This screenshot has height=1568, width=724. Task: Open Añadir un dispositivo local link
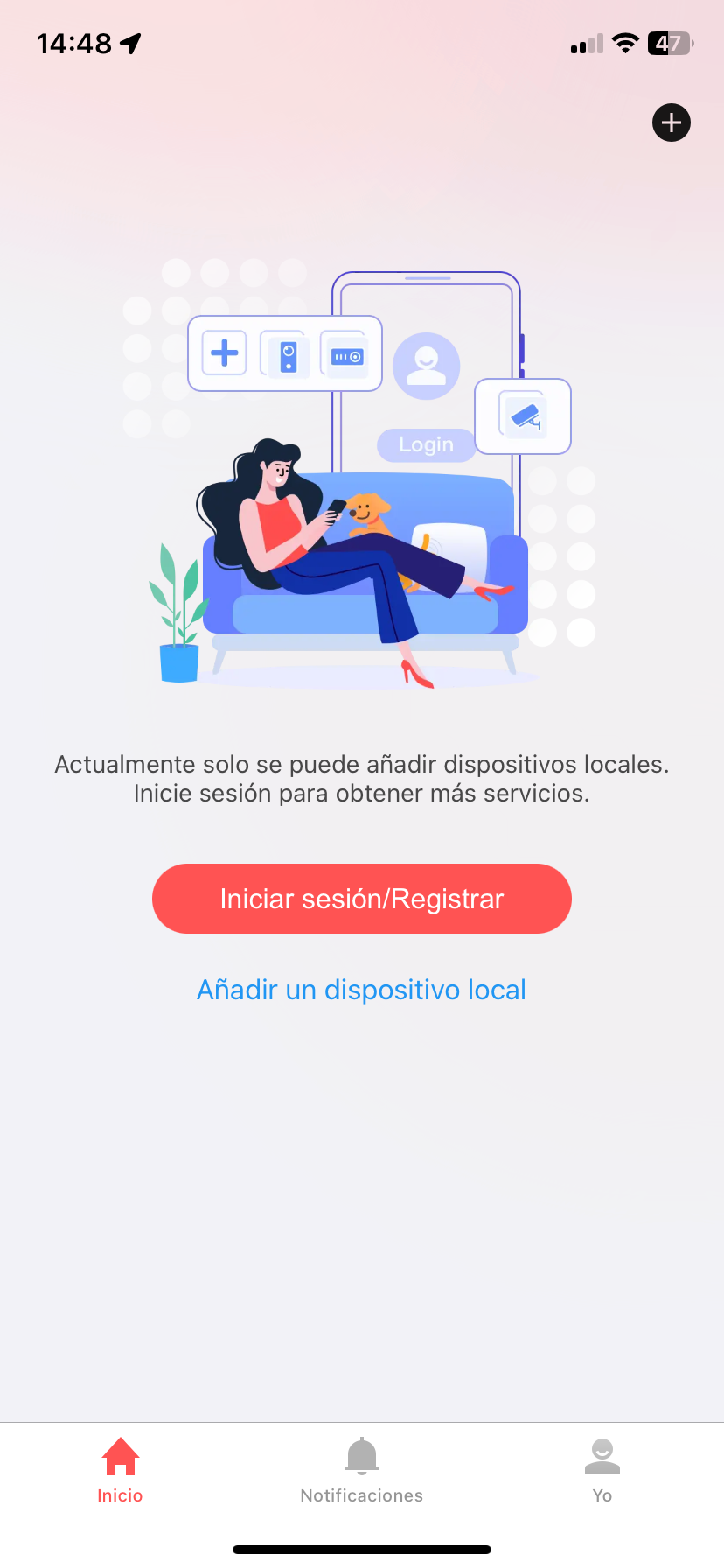tap(361, 990)
